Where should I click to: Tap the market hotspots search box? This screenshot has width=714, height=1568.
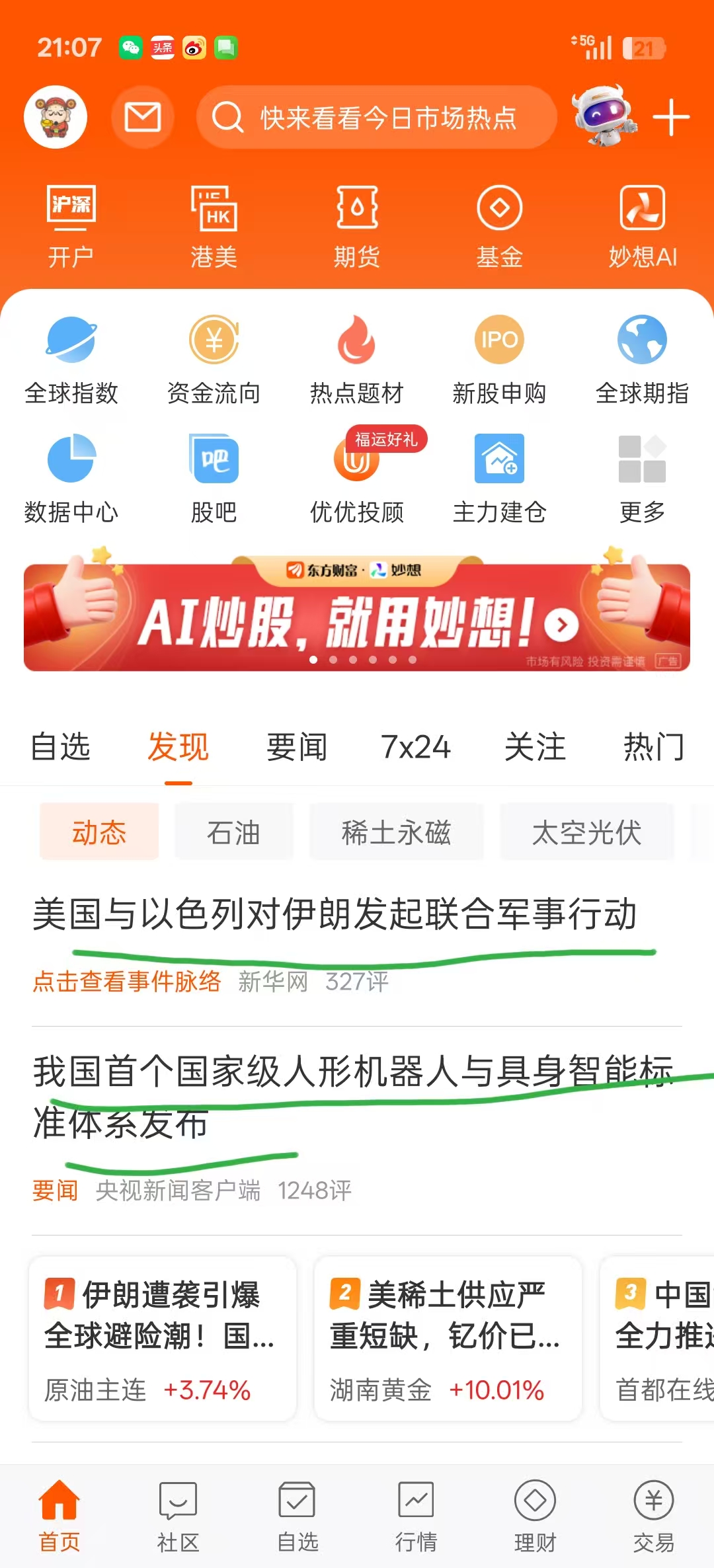point(377,118)
